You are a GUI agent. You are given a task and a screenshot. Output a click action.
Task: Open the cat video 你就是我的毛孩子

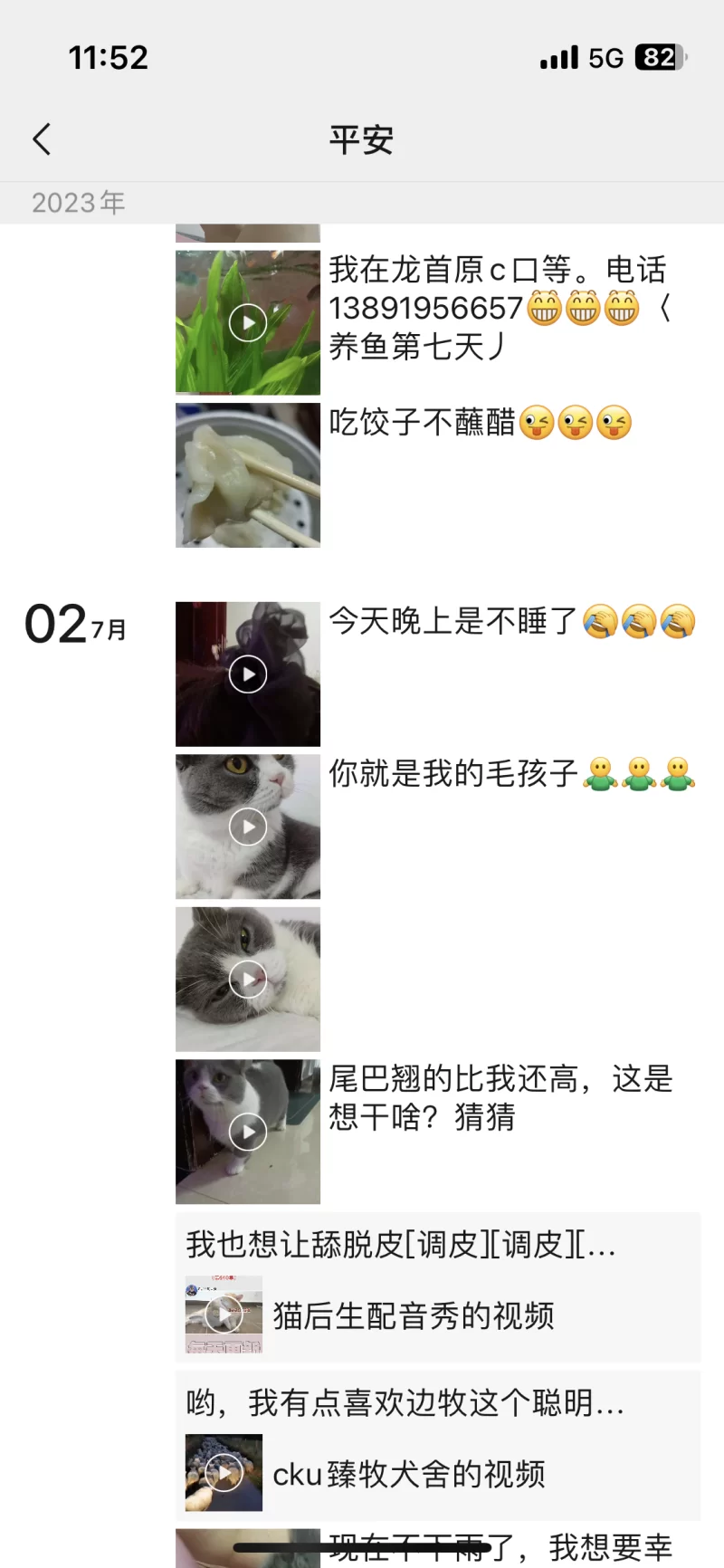point(248,827)
